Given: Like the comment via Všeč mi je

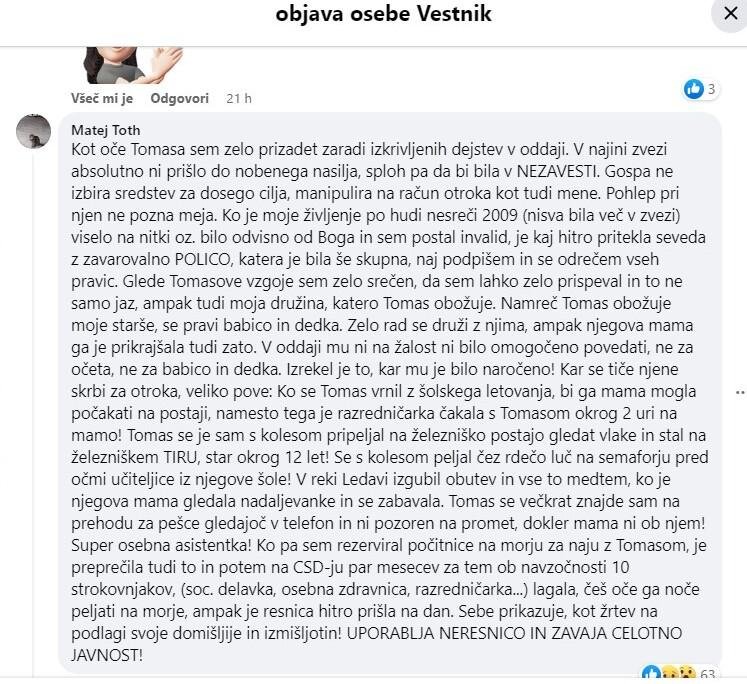Looking at the screenshot, I should point(101,98).
